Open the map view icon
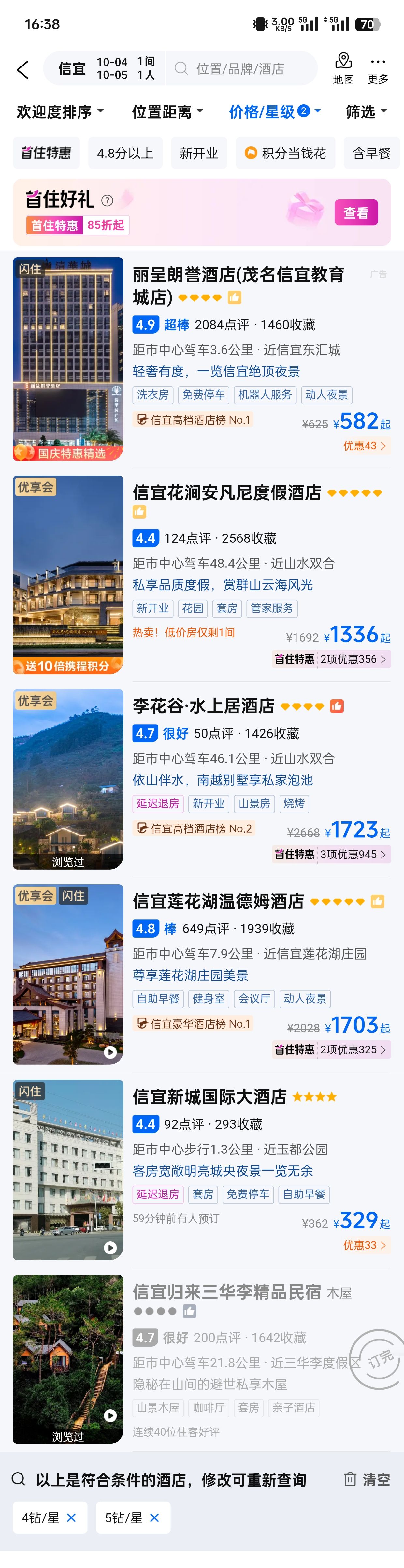Viewport: 404px width, 1568px height. pyautogui.click(x=343, y=68)
